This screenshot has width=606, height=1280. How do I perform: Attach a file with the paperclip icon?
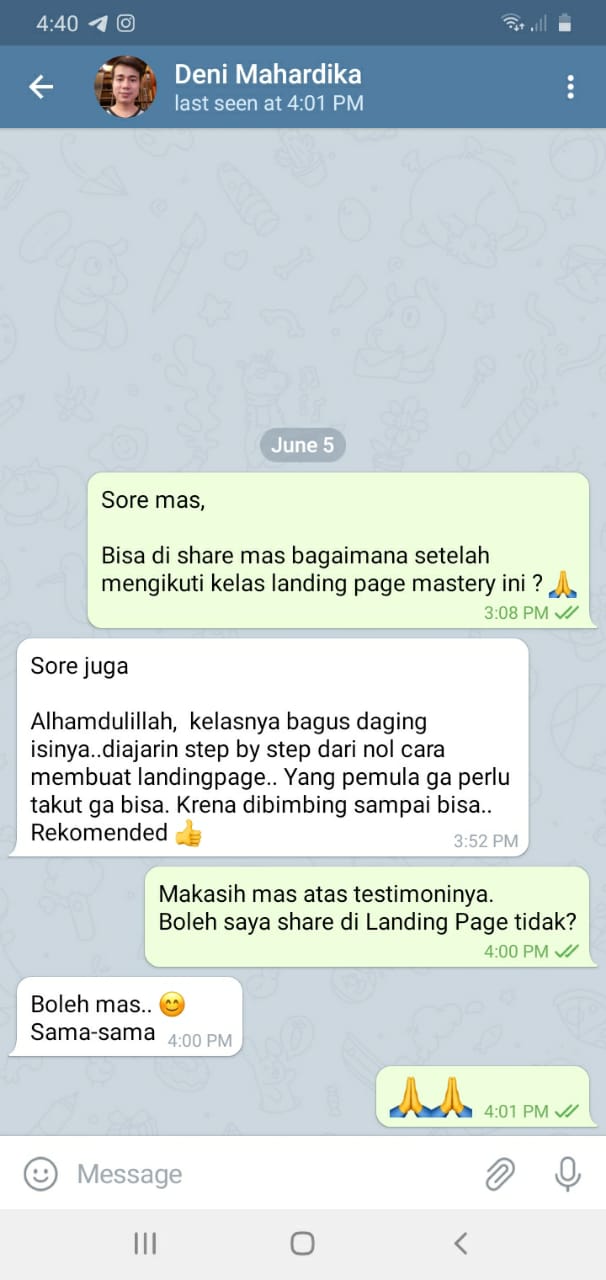tap(499, 1173)
